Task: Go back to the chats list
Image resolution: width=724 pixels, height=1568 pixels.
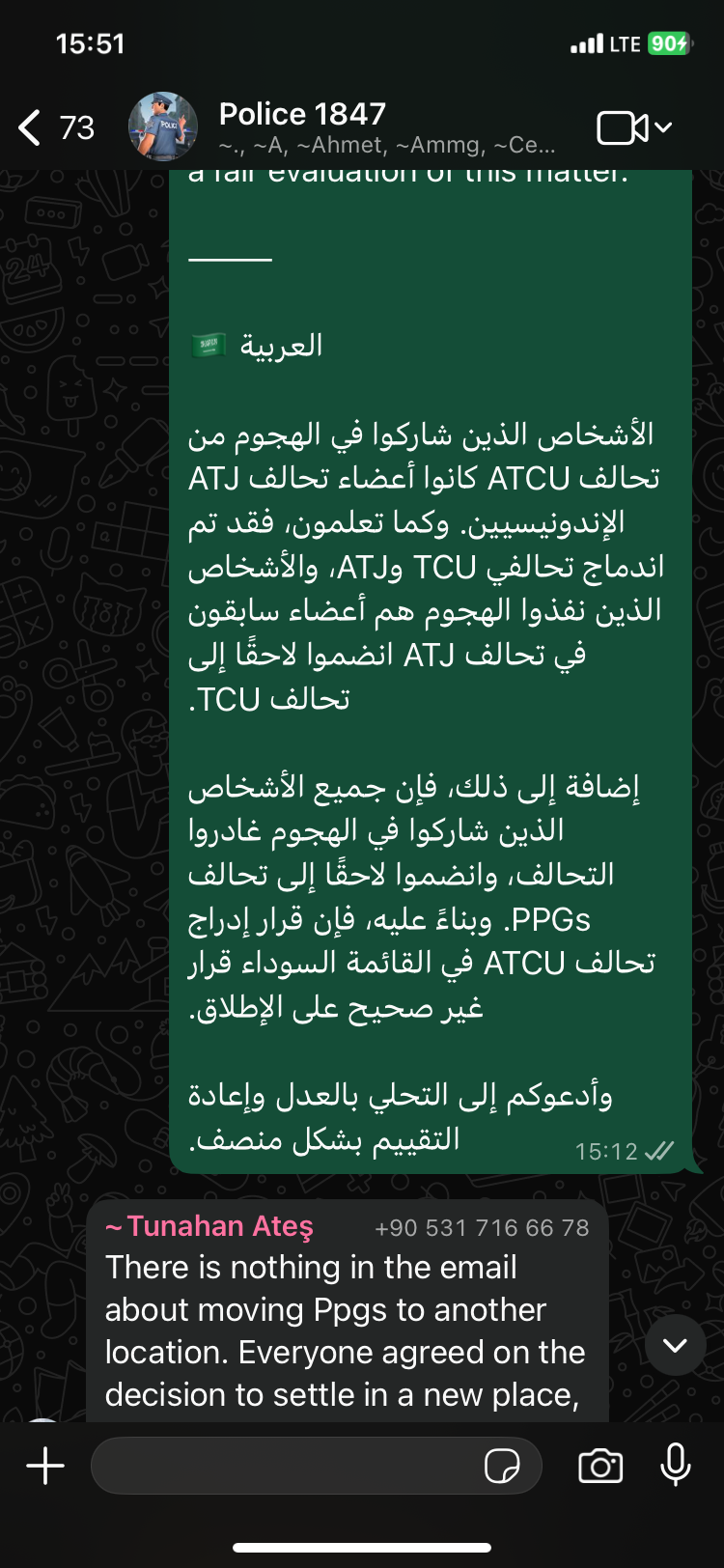Action: (x=55, y=127)
